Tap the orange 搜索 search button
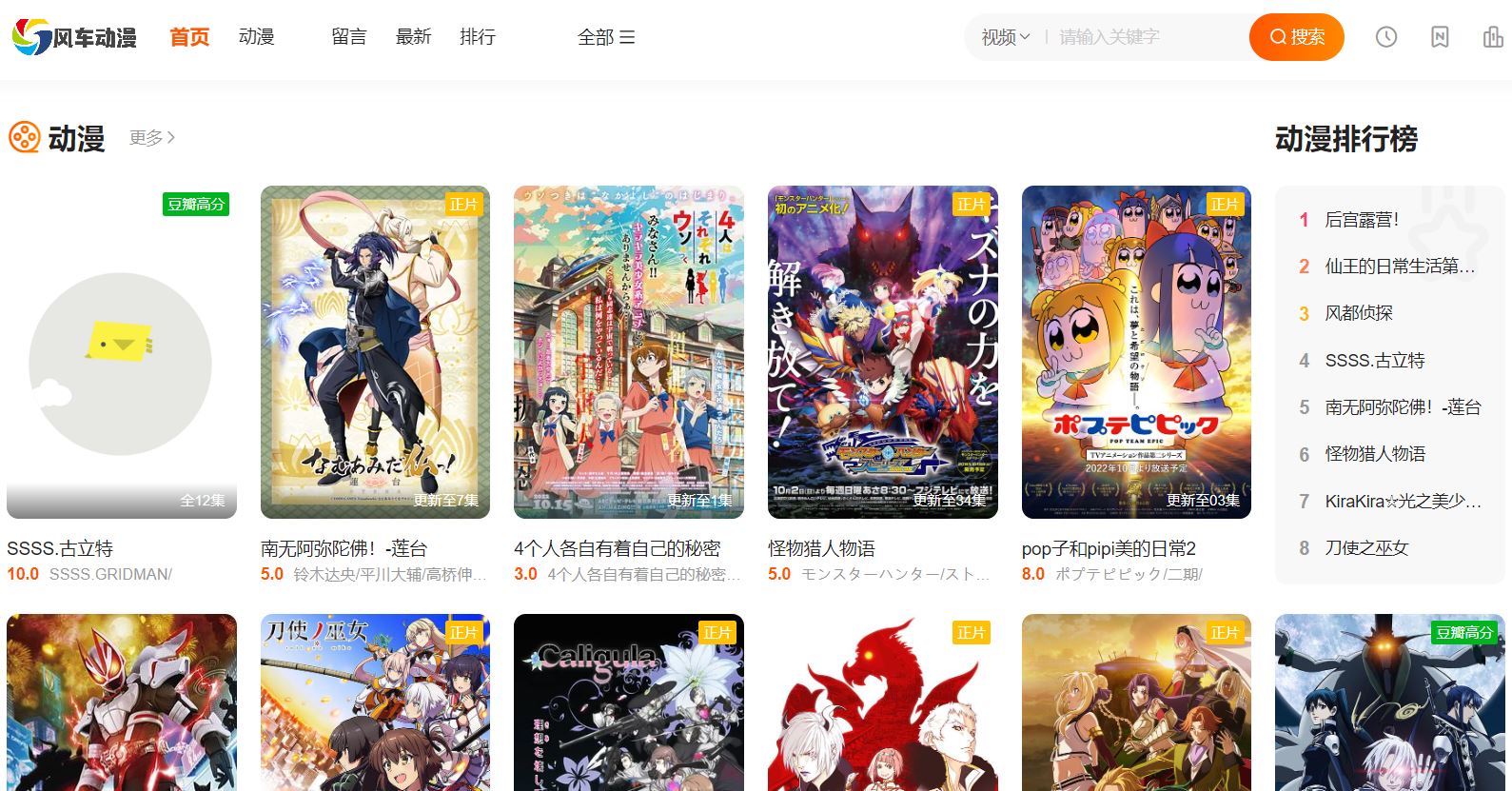This screenshot has width=1512, height=791. 1296,37
